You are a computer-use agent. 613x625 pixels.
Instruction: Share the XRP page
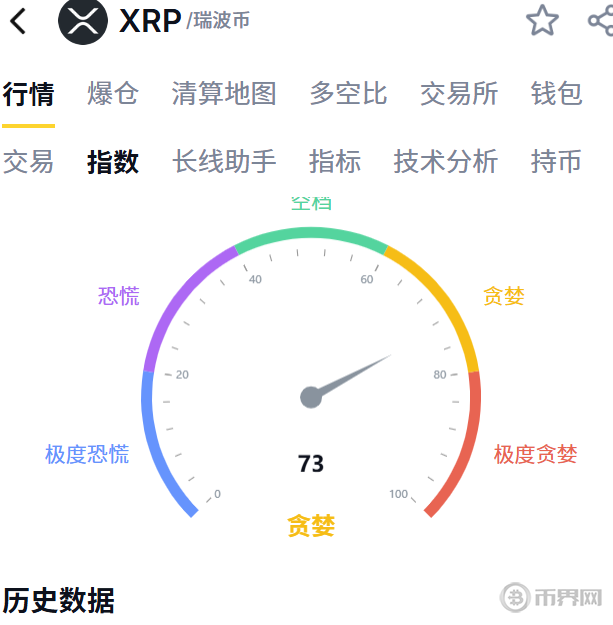pos(600,20)
